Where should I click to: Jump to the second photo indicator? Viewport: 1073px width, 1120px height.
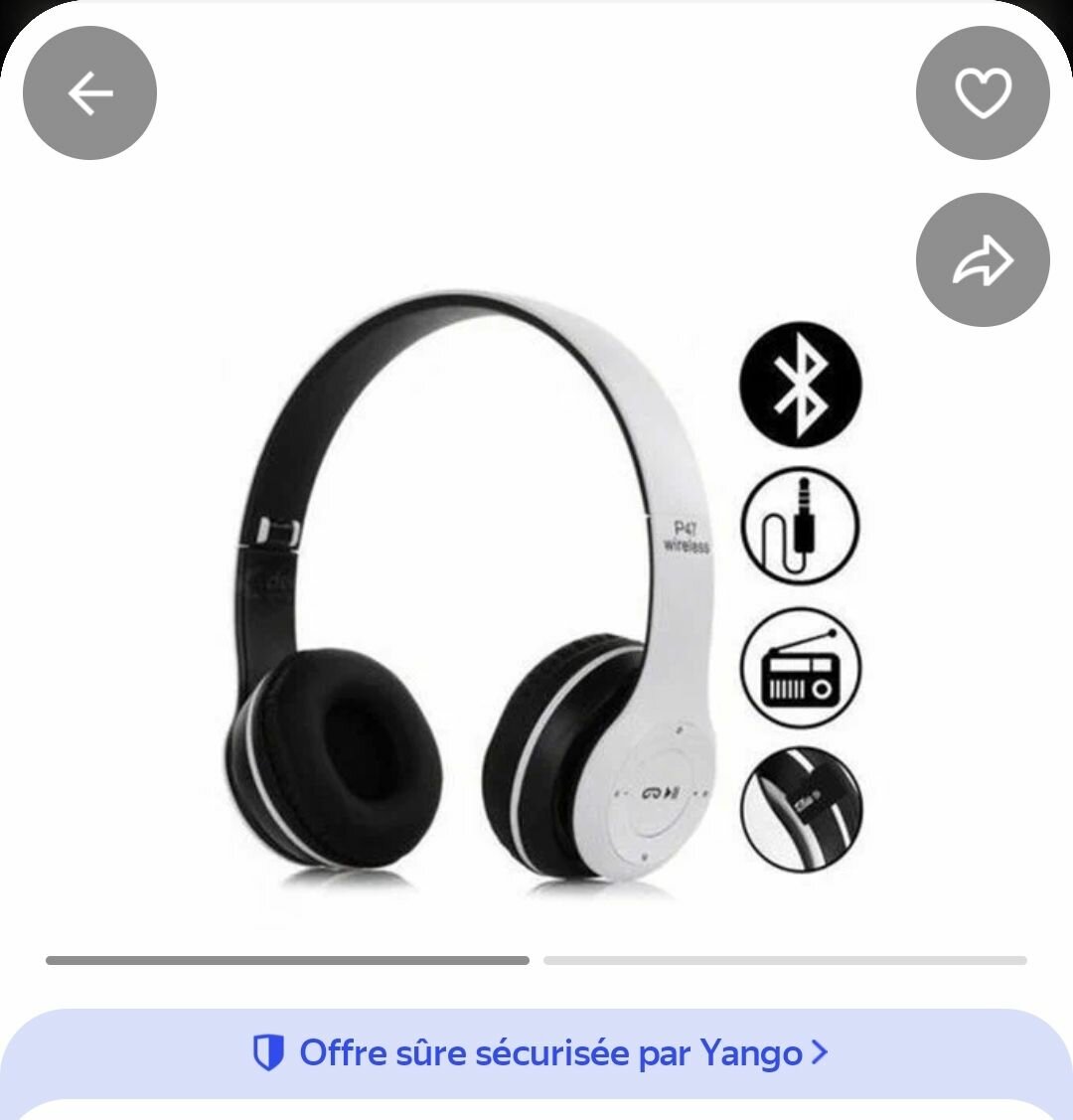tap(785, 960)
